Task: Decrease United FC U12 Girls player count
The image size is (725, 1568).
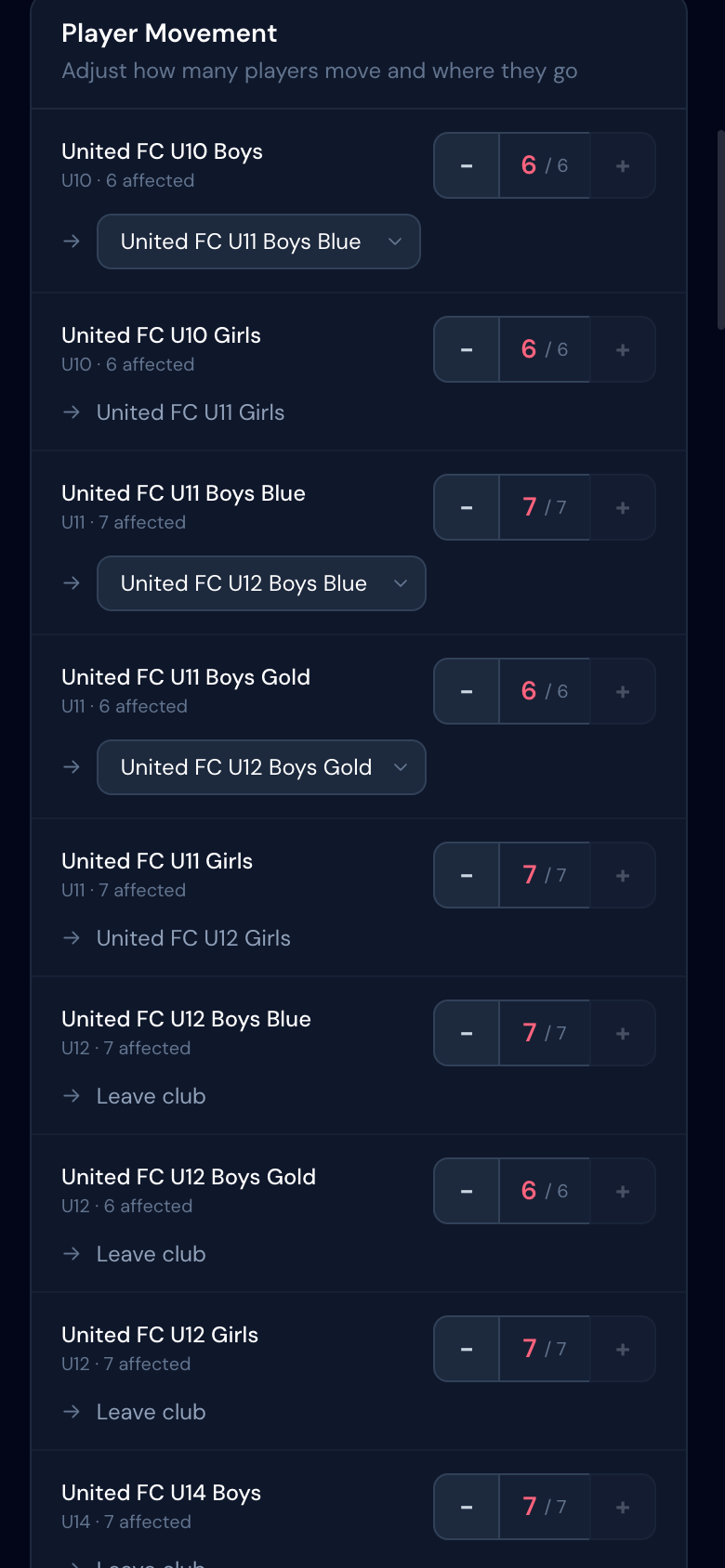Action: click(466, 1348)
